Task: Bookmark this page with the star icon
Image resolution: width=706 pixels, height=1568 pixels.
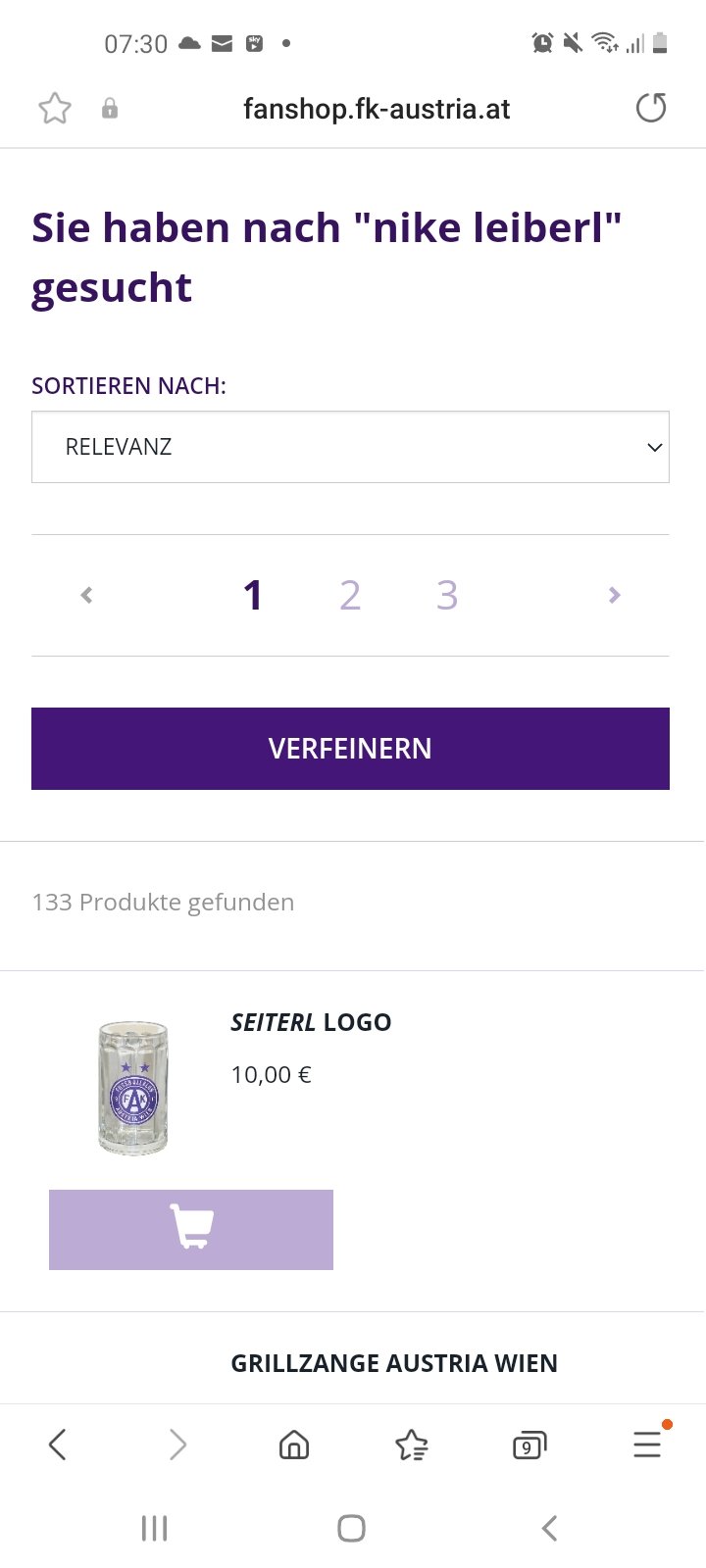Action: [55, 108]
